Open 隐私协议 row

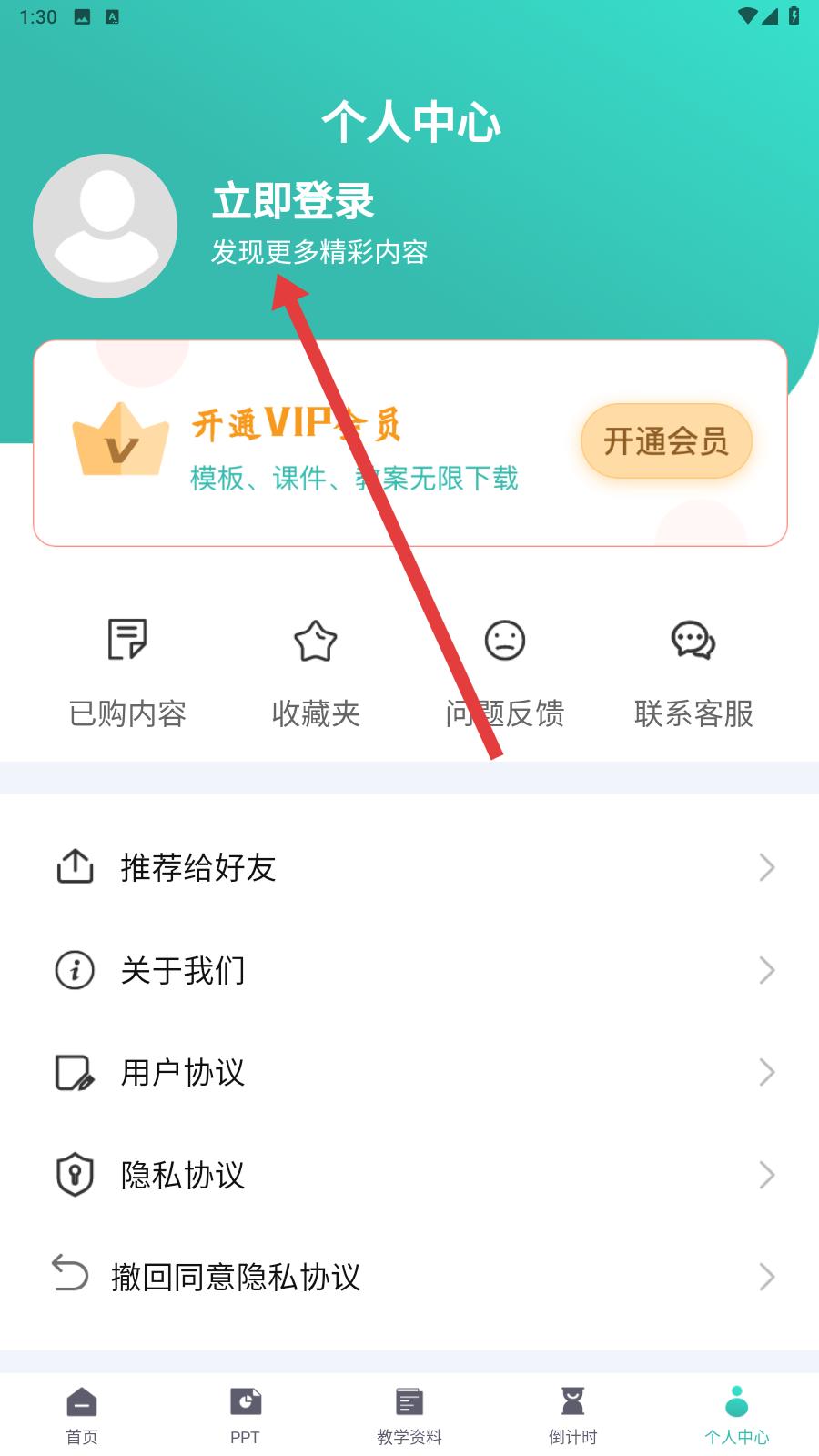pyautogui.click(x=409, y=1175)
